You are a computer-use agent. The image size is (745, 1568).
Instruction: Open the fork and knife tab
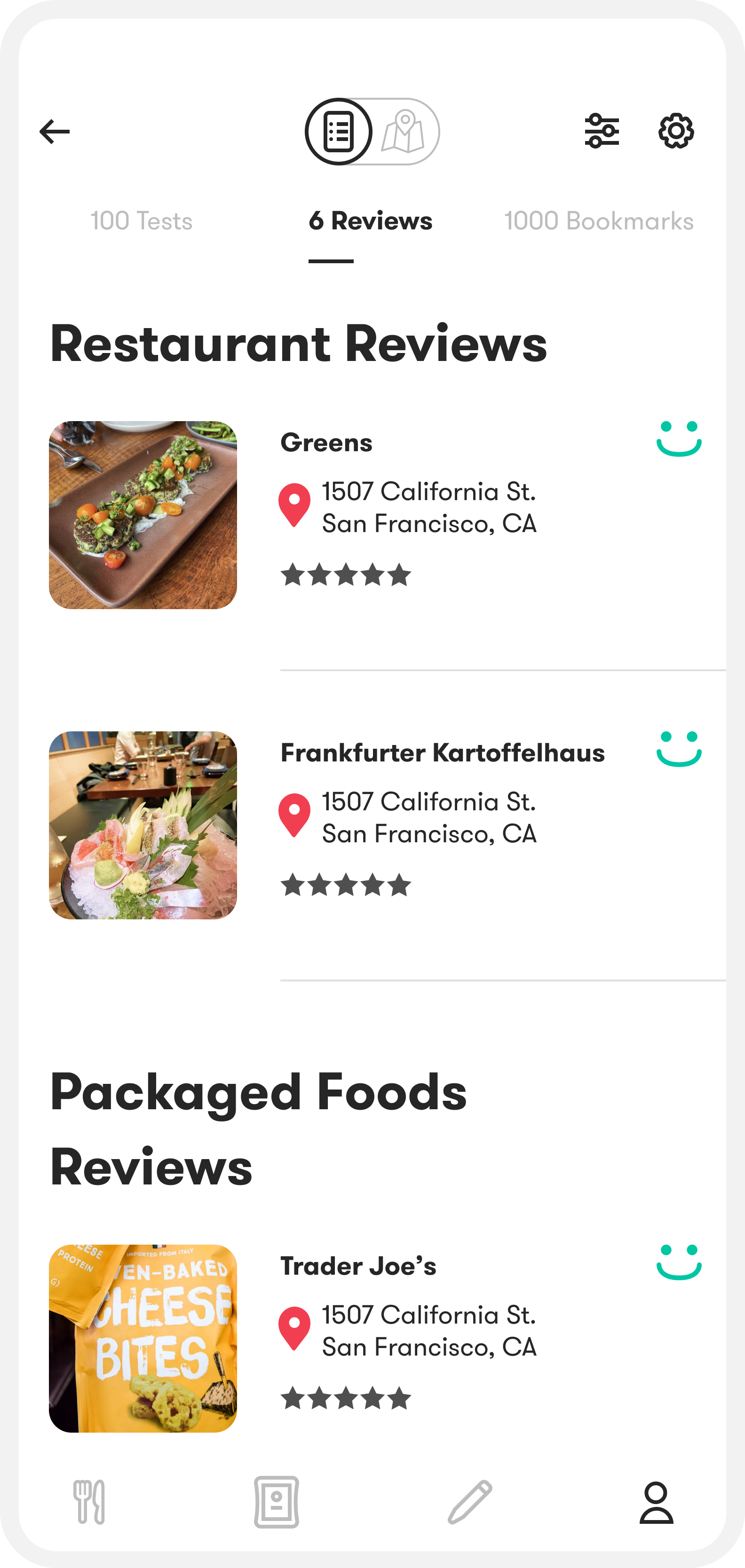pyautogui.click(x=89, y=1502)
